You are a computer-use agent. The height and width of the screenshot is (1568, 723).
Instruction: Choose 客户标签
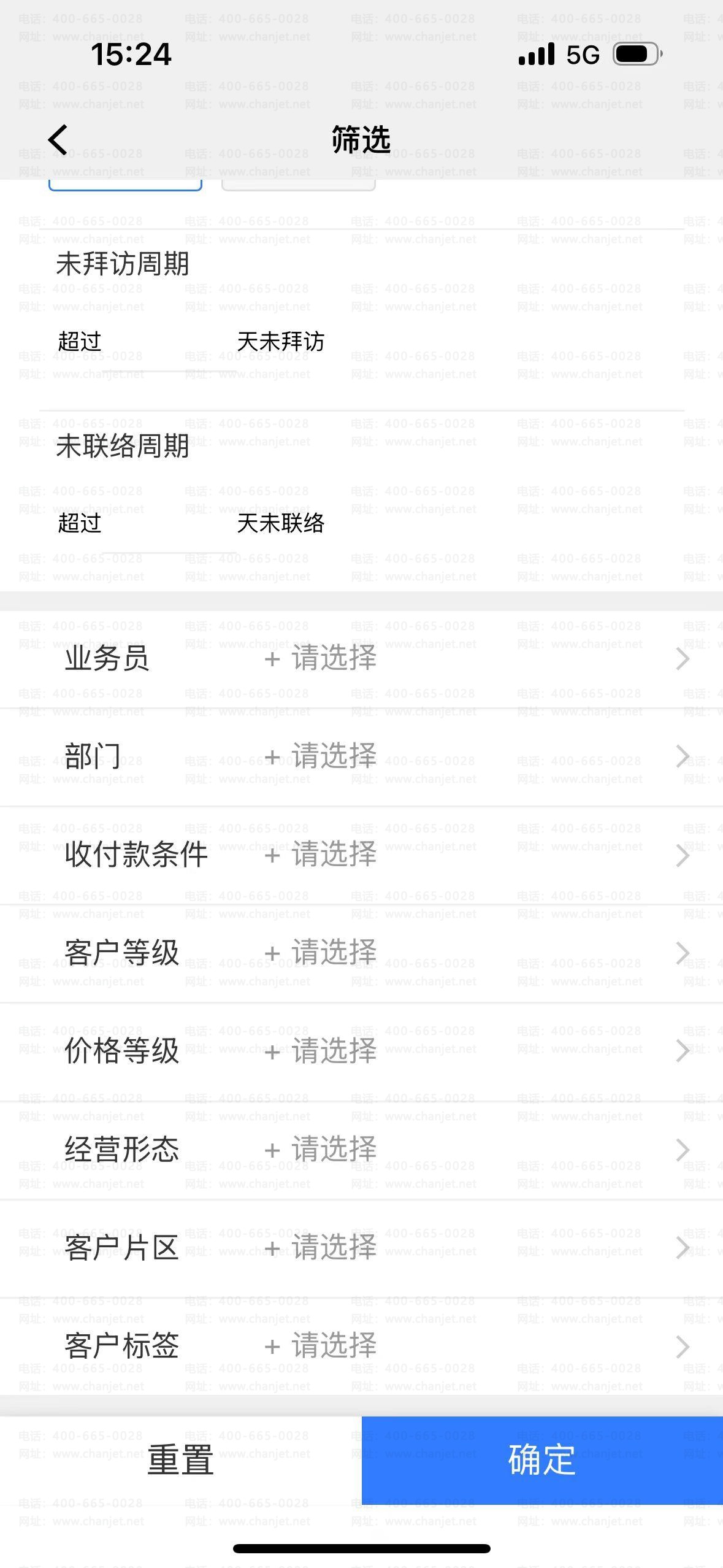(361, 1347)
